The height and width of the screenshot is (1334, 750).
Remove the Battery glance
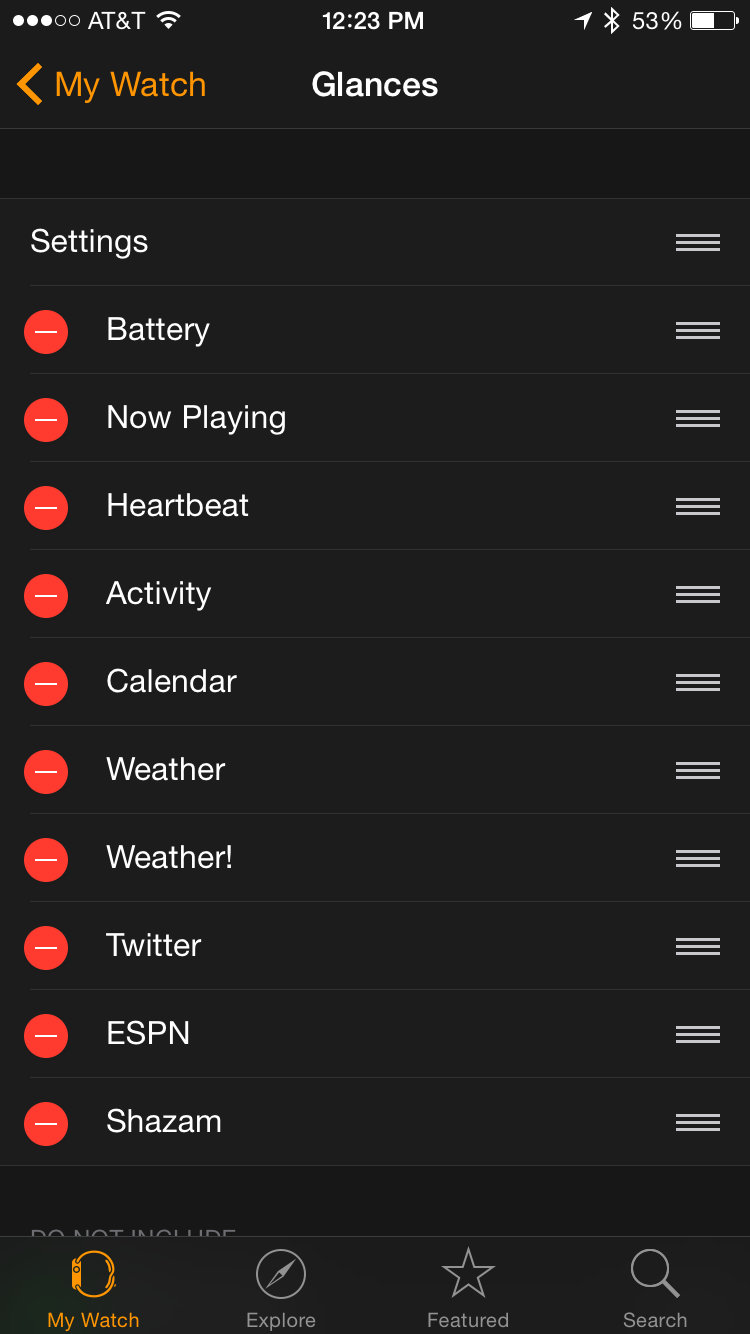(46, 332)
